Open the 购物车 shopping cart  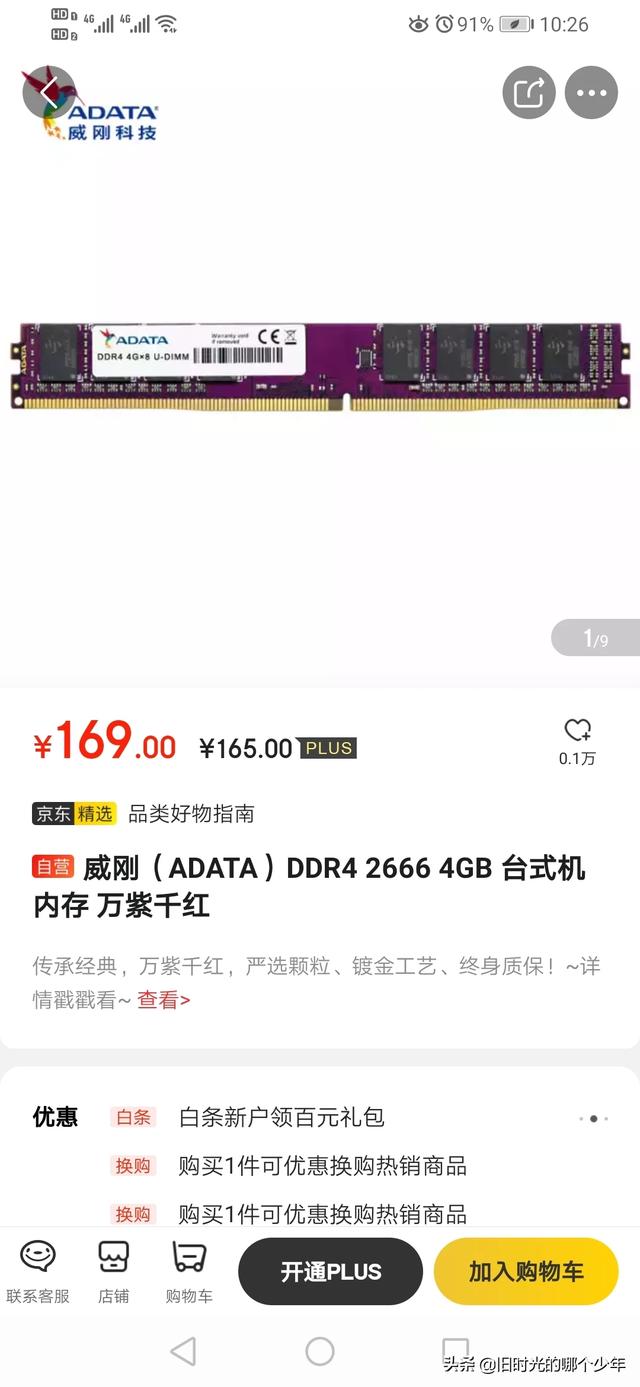click(x=189, y=1271)
